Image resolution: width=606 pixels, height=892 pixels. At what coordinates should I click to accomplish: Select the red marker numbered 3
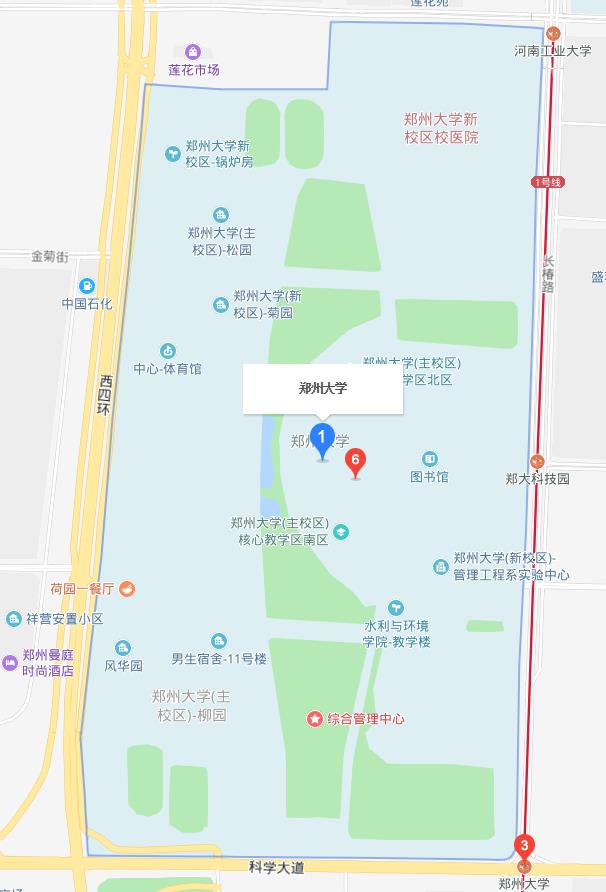526,846
